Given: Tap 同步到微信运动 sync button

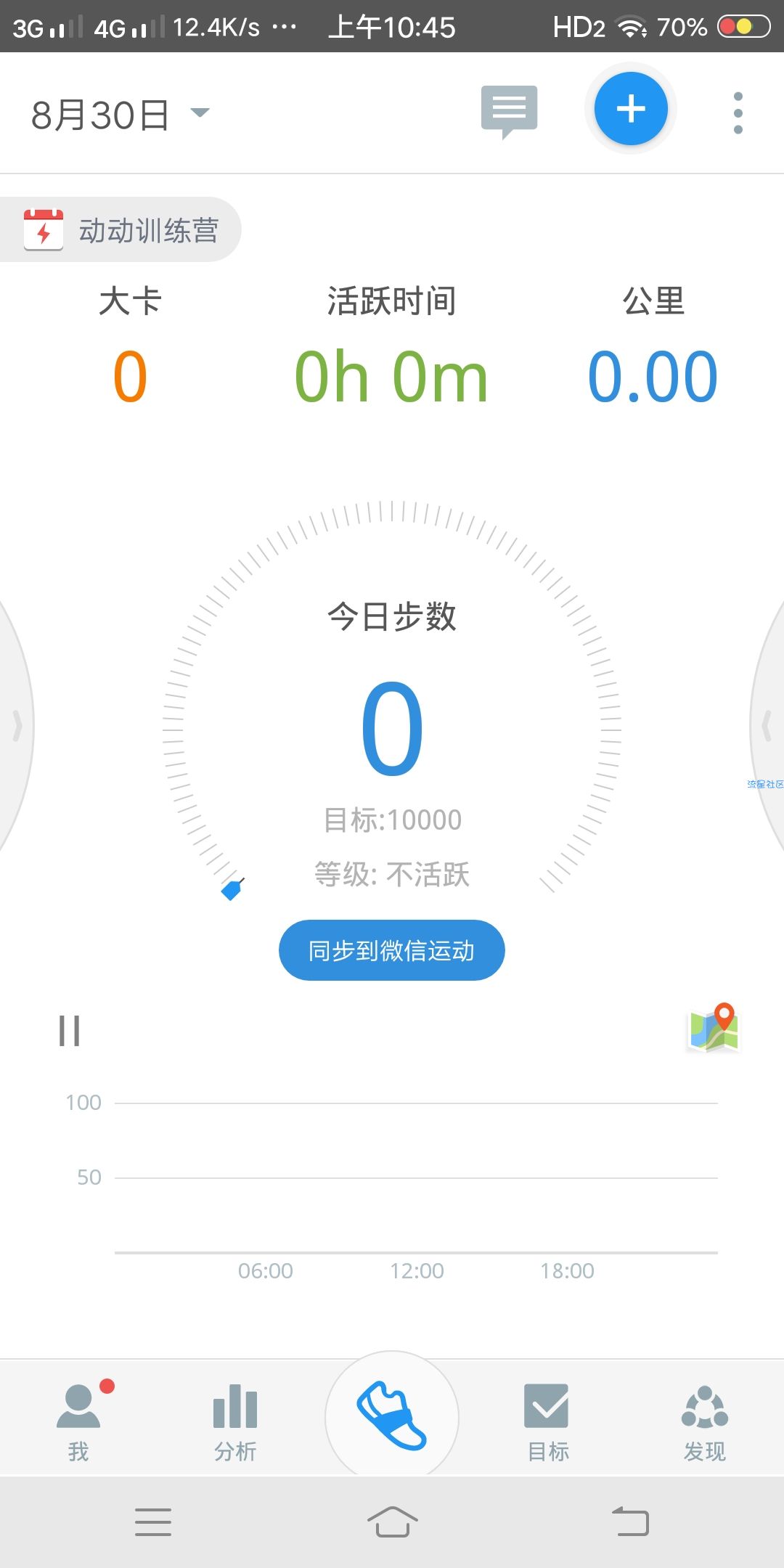Looking at the screenshot, I should click(391, 950).
